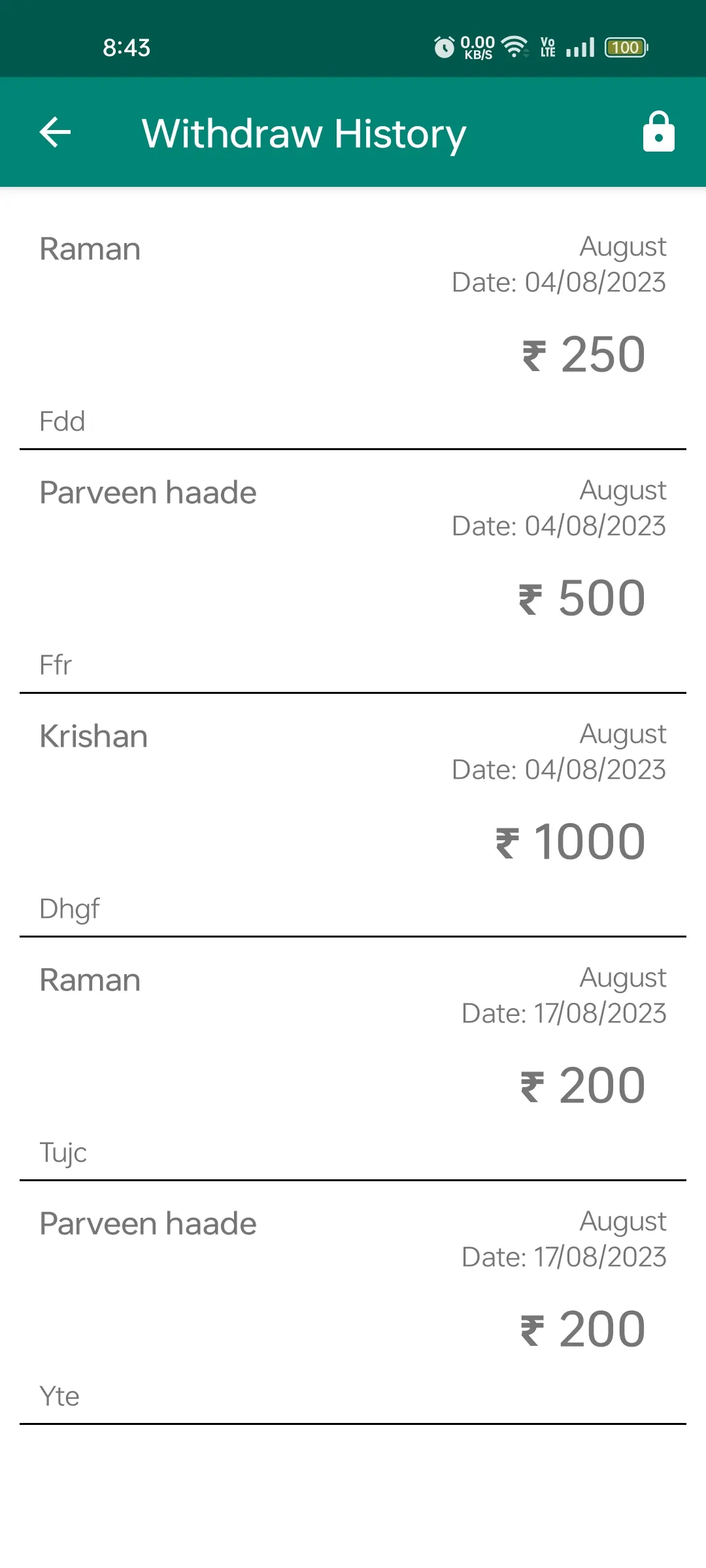Viewport: 706px width, 1568px height.
Task: View Raman's ₹200 withdrawal noted Tujc
Action: point(353,1060)
